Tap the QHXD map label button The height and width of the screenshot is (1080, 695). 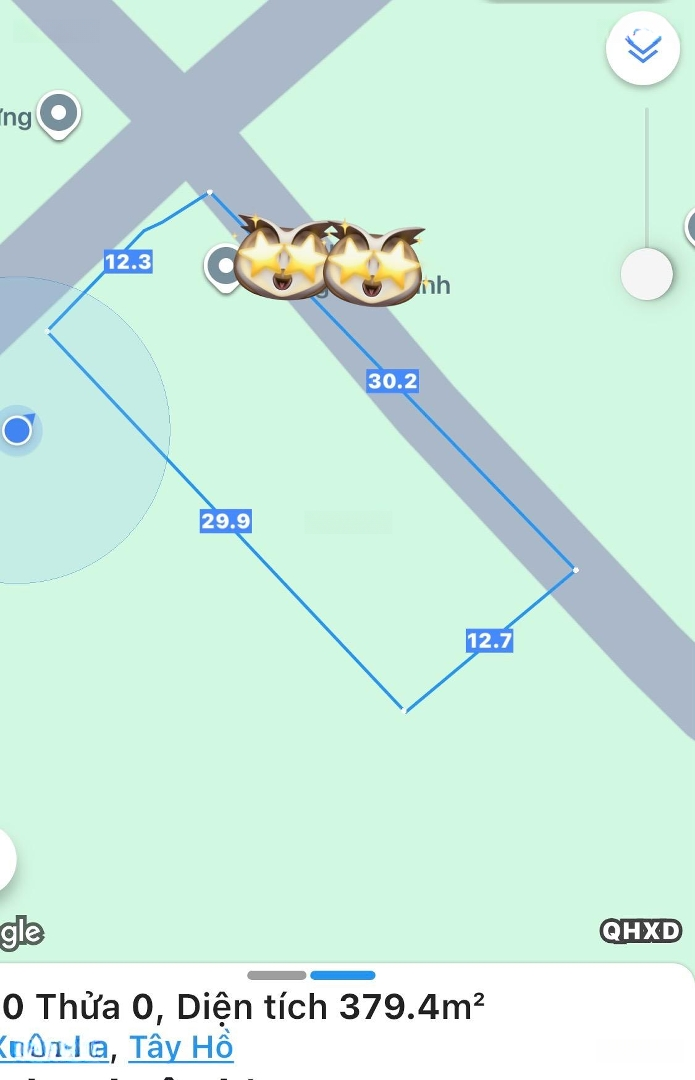click(x=641, y=931)
